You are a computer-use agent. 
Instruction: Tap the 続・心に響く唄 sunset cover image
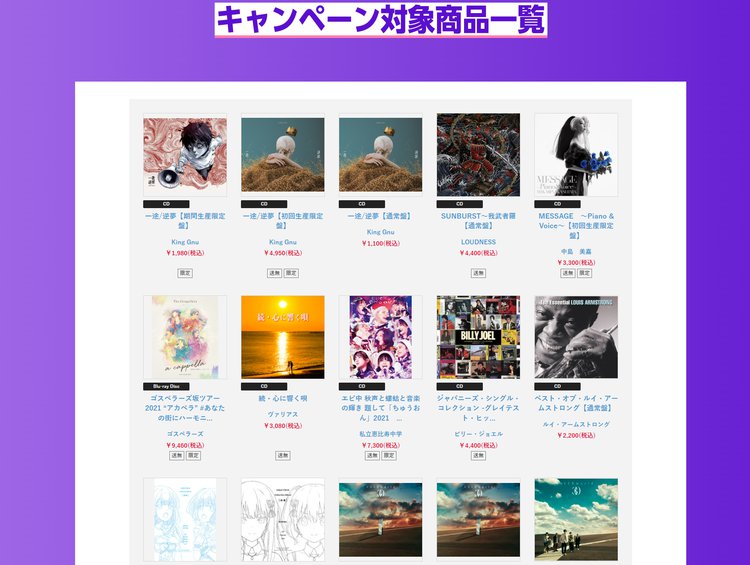[282, 337]
